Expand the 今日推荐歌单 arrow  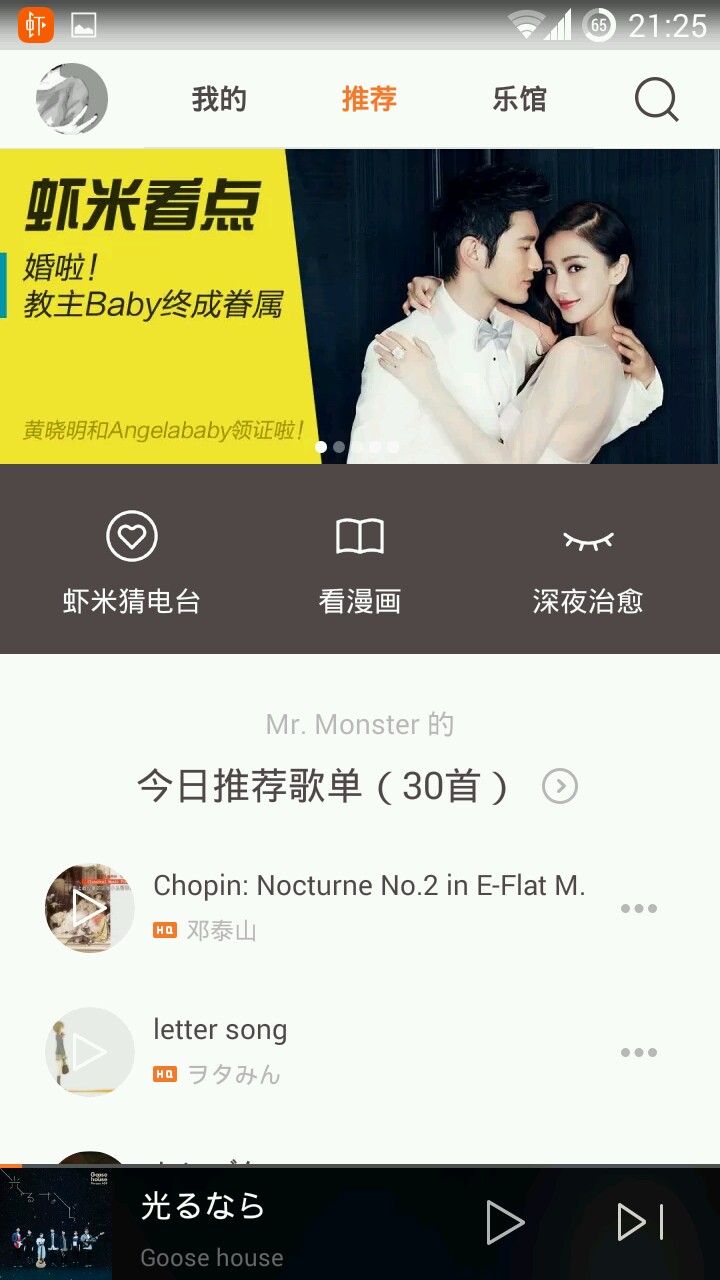(x=560, y=787)
